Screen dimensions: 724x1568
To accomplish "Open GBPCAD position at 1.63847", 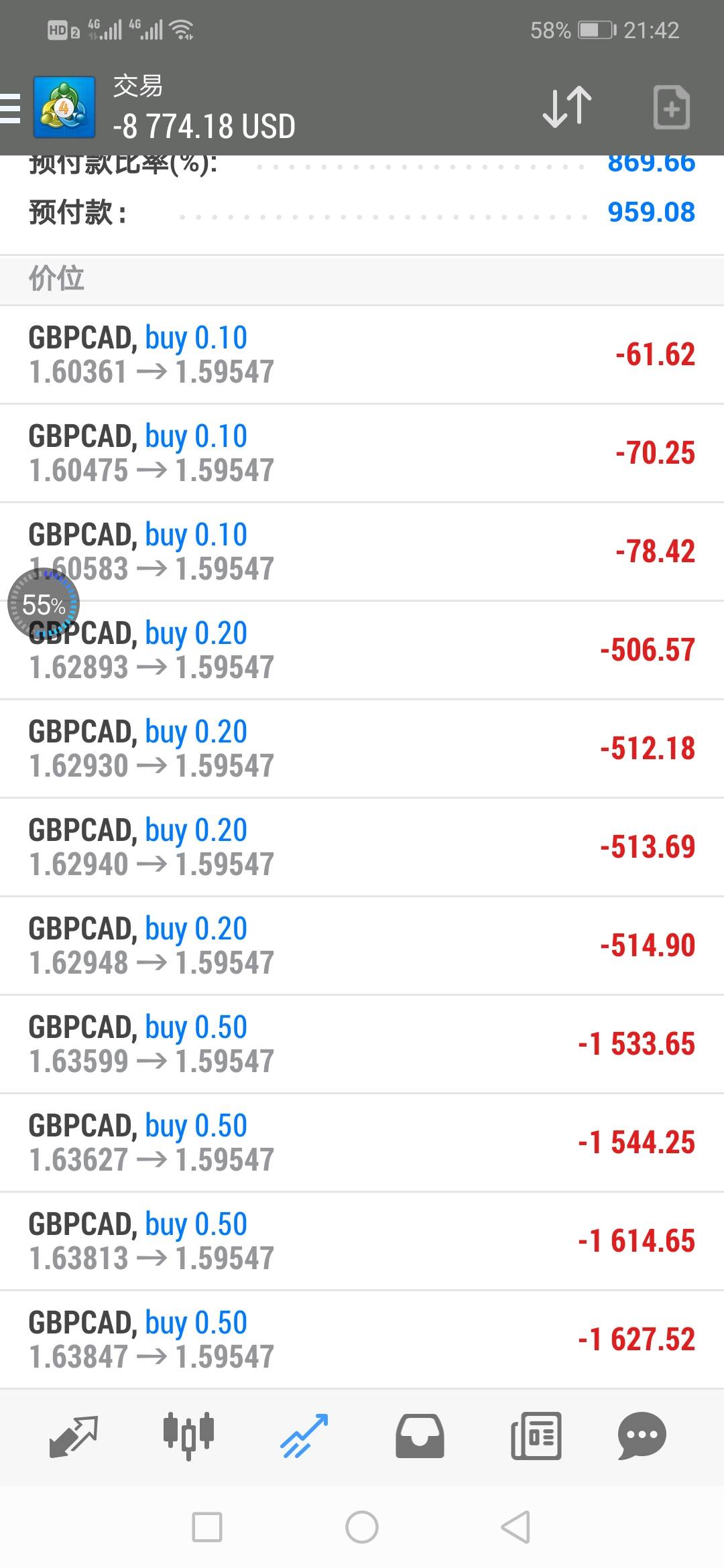I will pos(362,1340).
